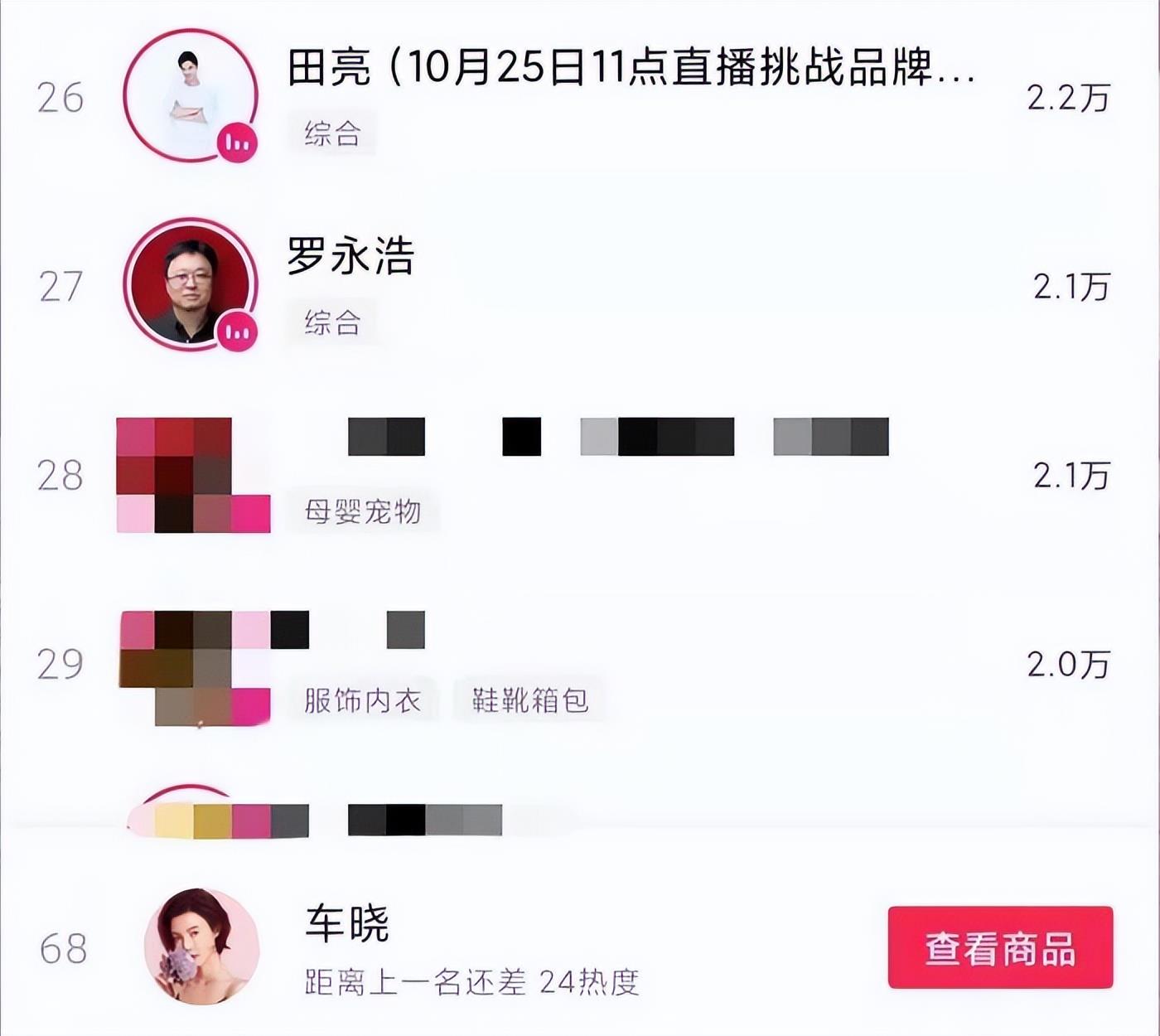Open 车晓's profile picture
Viewport: 1160px width, 1036px height.
point(201,946)
